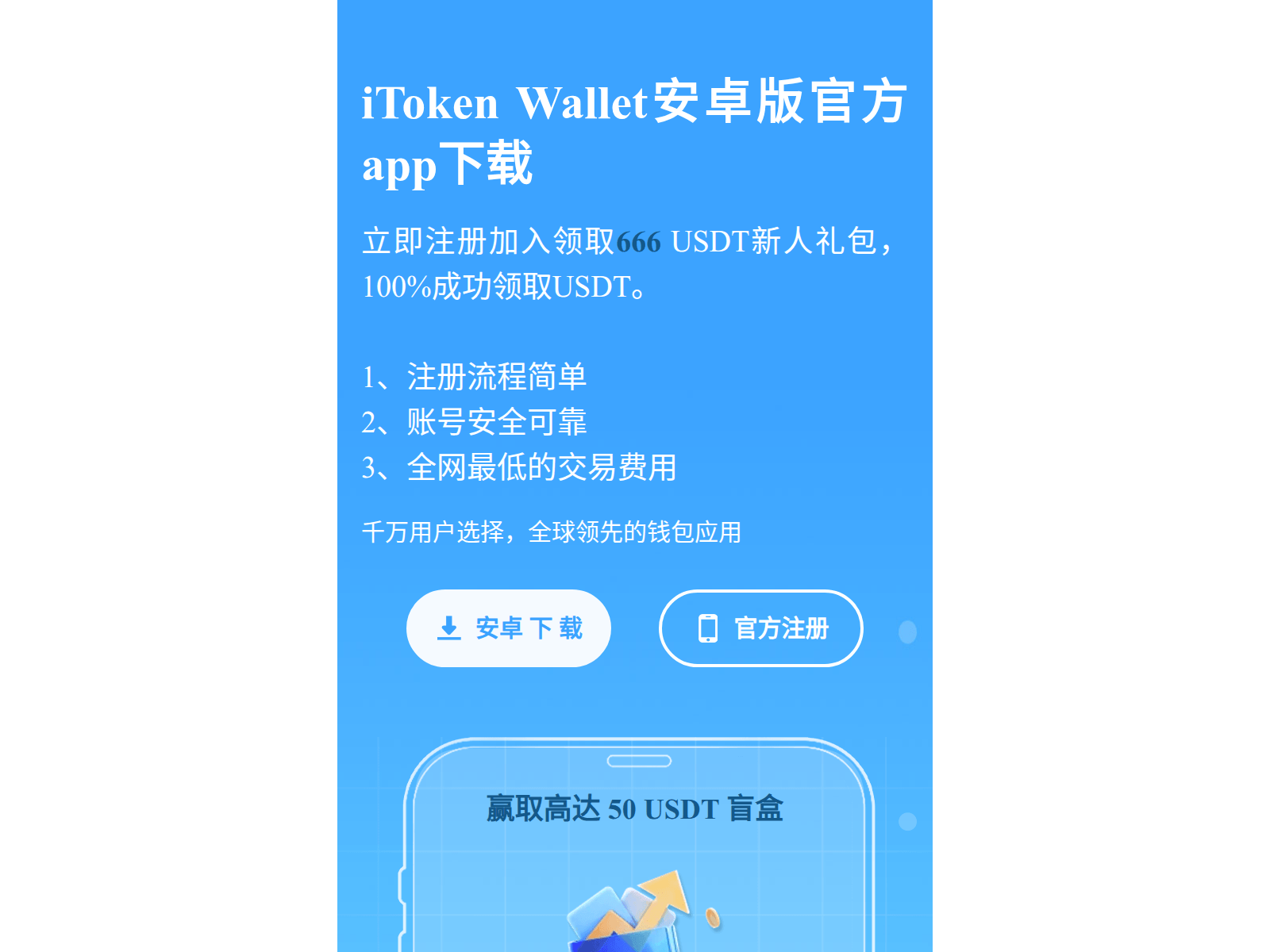Tap the 安卓下载 download button
Screen dimensions: 1270x952
click(508, 628)
